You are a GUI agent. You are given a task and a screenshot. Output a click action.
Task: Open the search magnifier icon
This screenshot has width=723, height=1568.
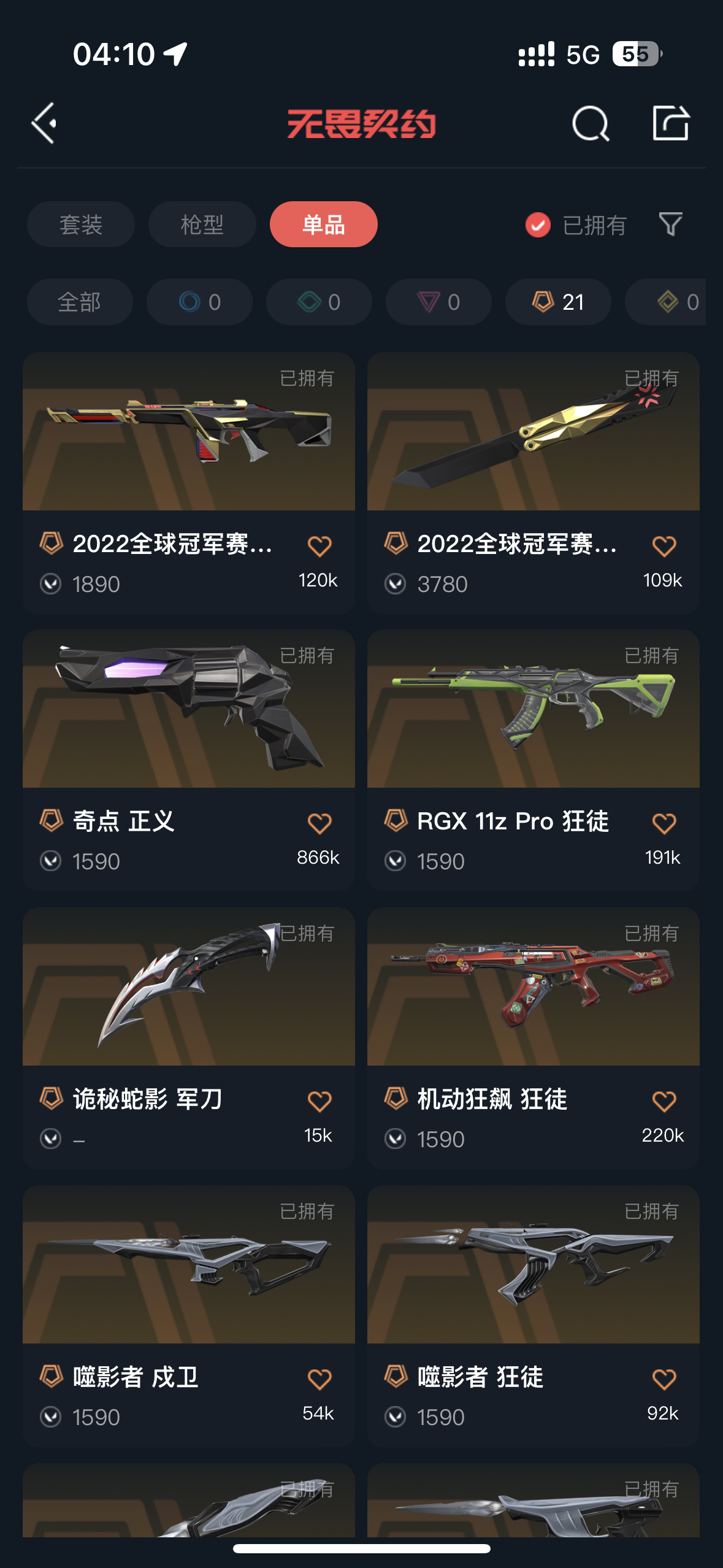591,123
